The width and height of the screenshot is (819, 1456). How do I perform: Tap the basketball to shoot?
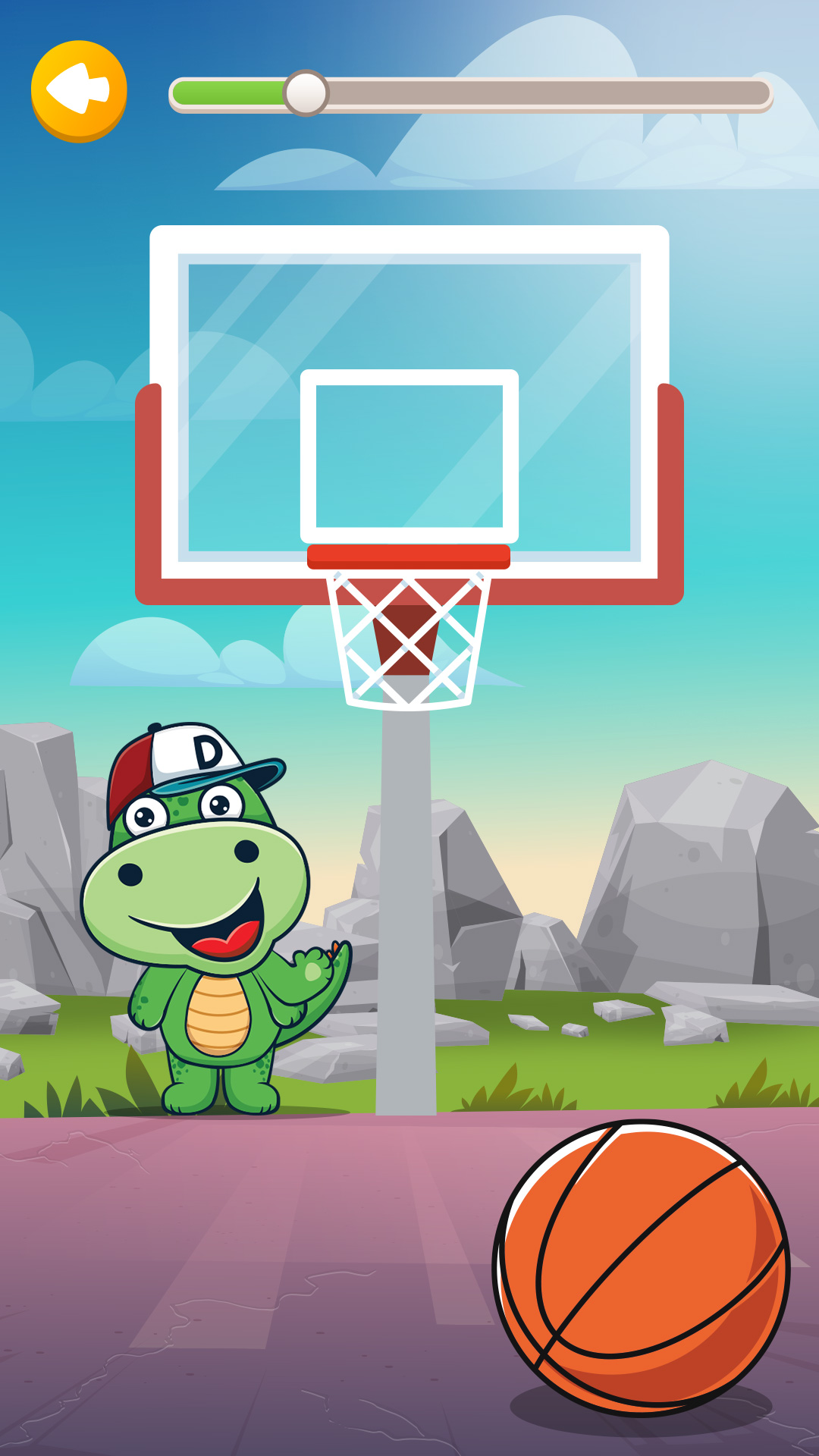(x=641, y=1268)
